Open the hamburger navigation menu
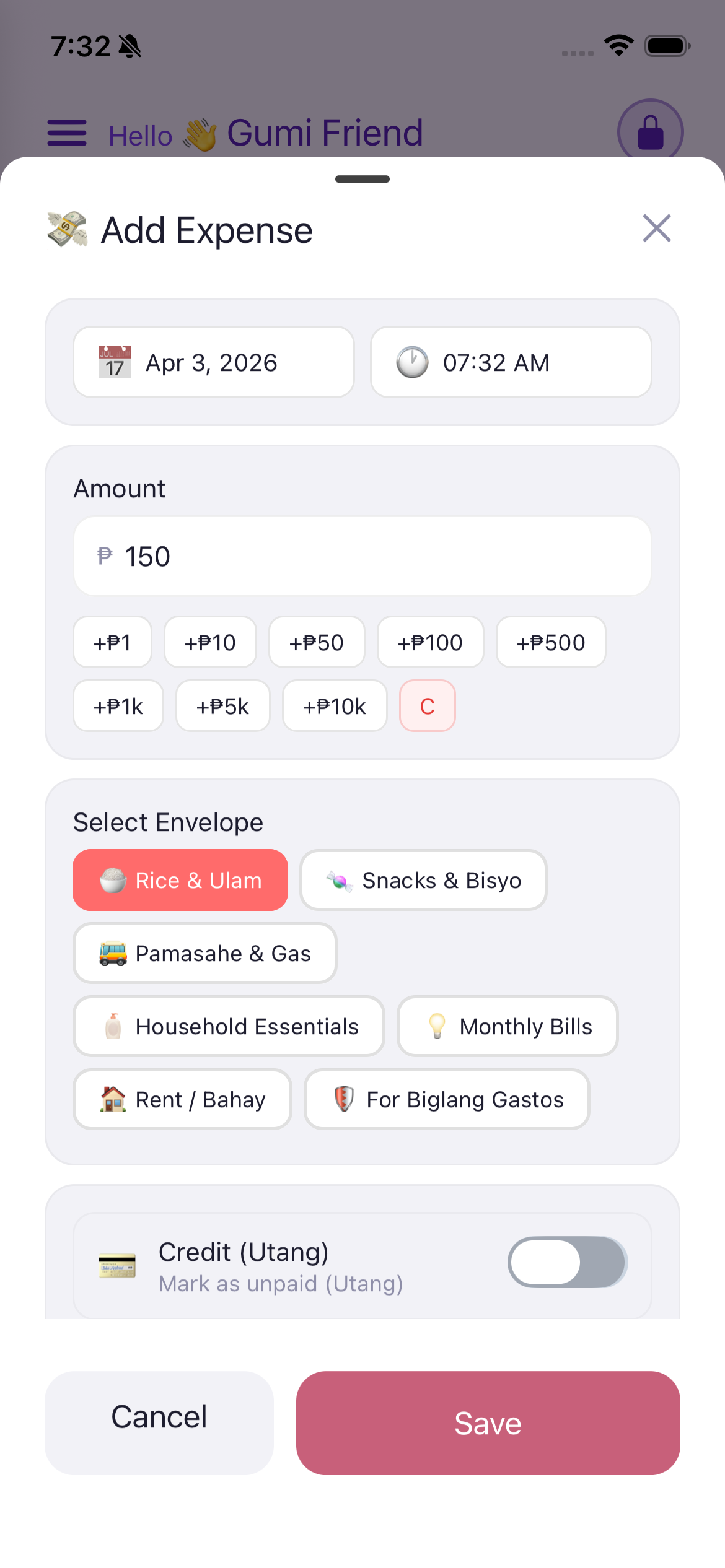 click(x=66, y=132)
